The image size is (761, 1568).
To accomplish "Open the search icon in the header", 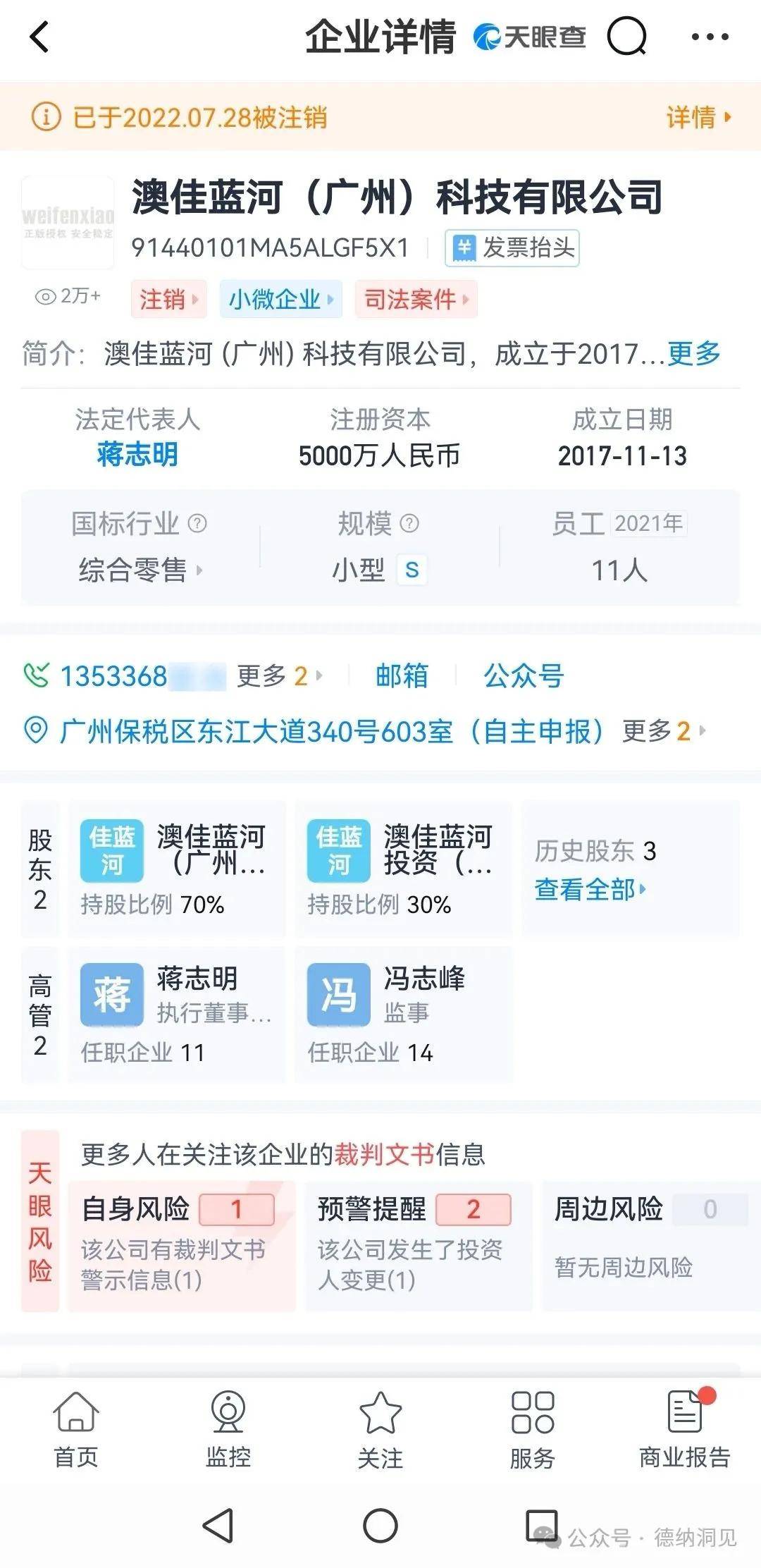I will pos(626,36).
